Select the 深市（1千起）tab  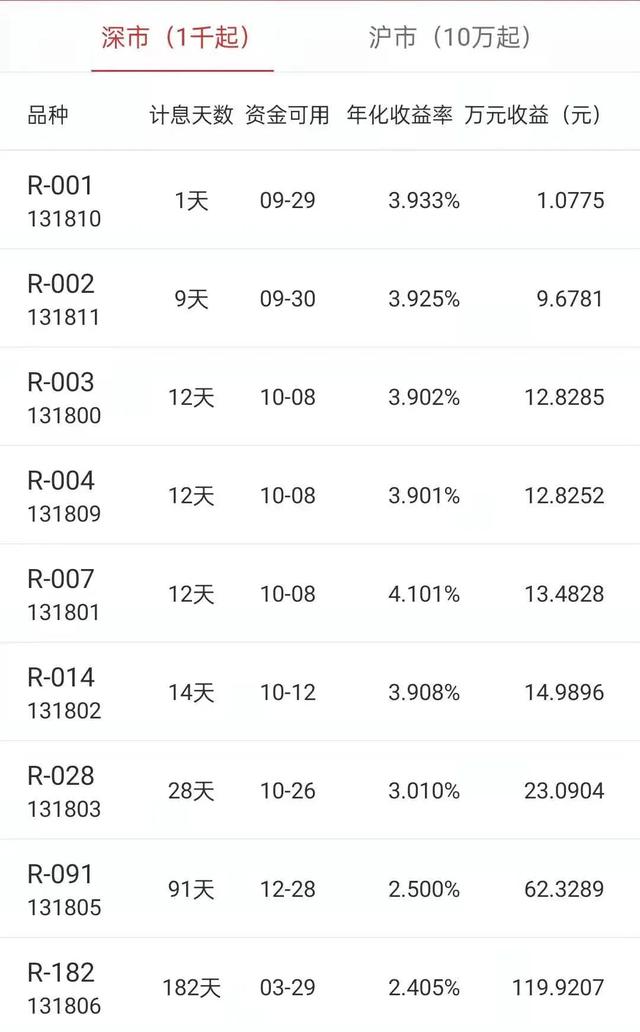176,37
